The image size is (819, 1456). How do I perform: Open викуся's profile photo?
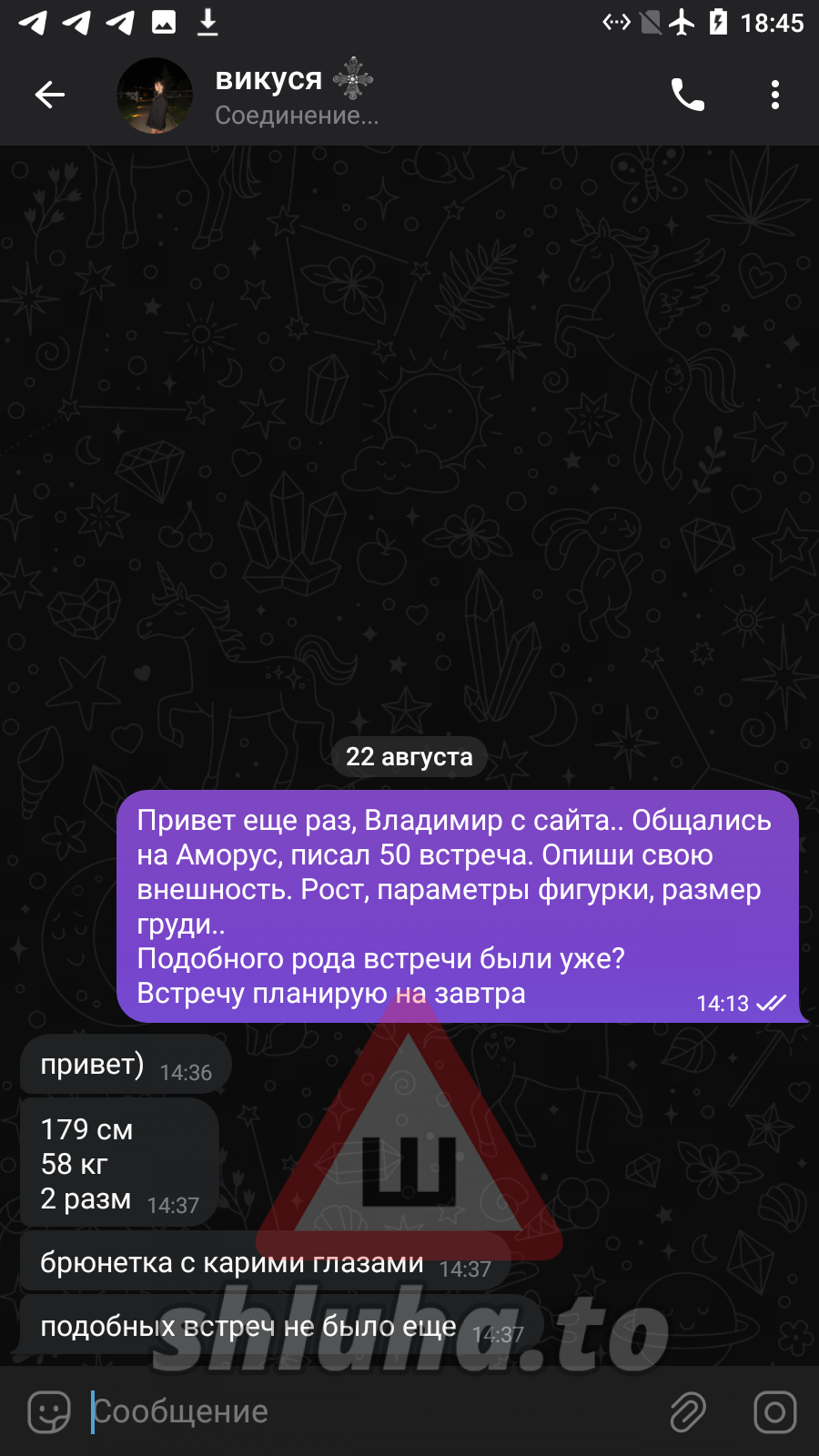point(155,96)
